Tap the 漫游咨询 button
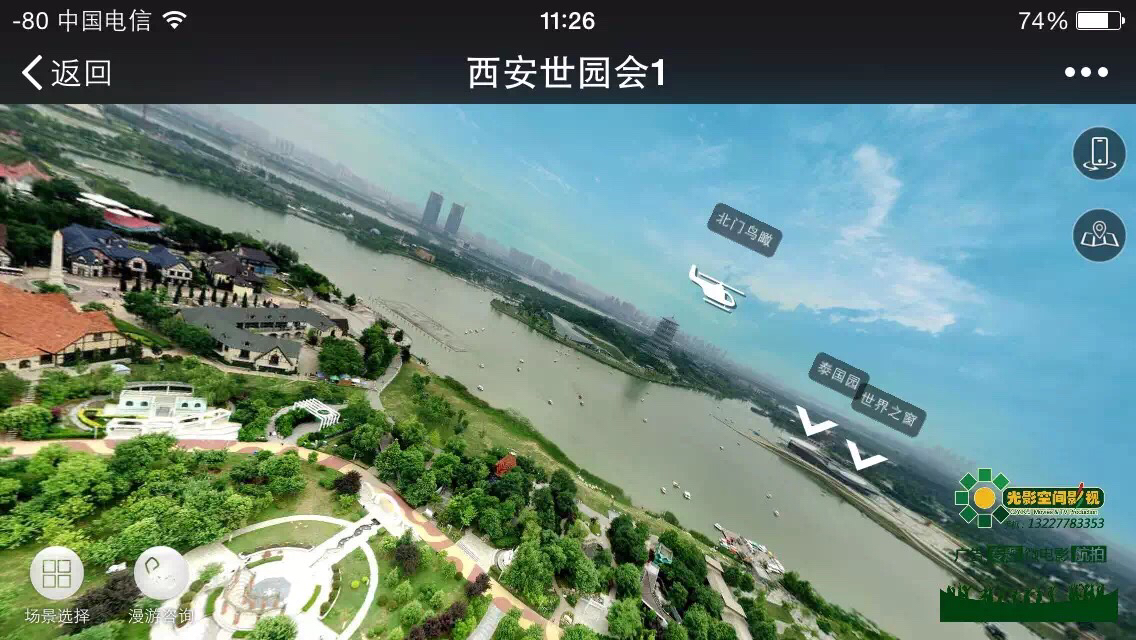Viewport: 1136px width, 640px height. [161, 574]
